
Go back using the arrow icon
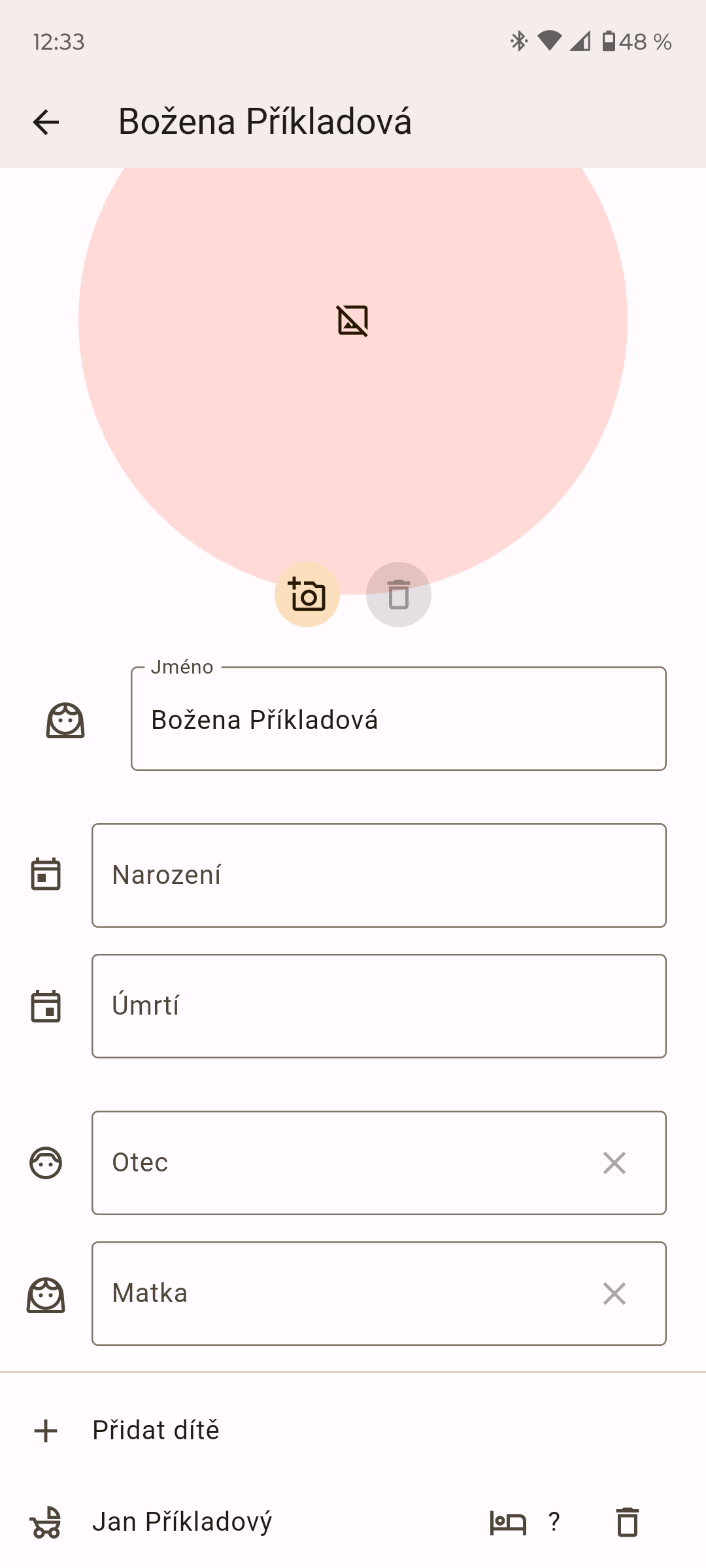(46, 122)
